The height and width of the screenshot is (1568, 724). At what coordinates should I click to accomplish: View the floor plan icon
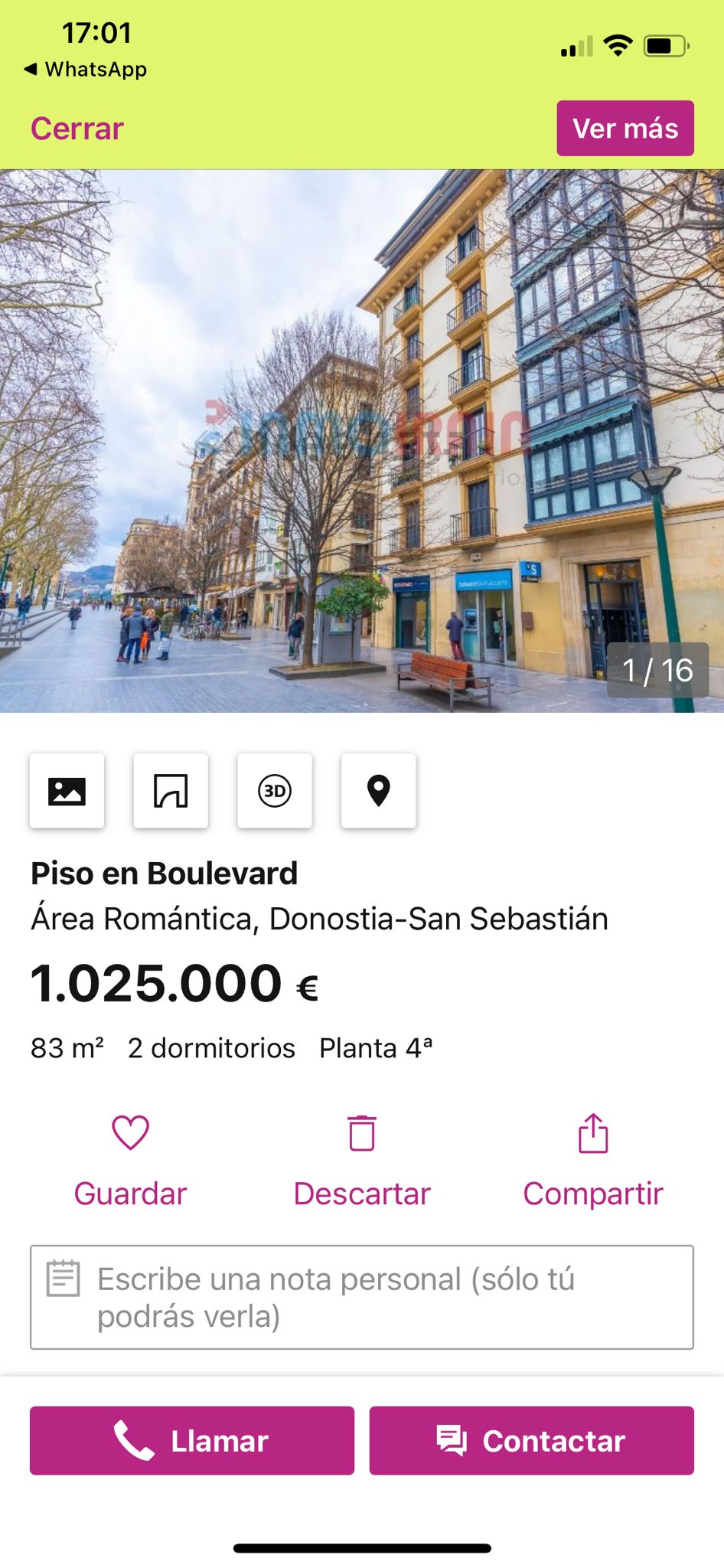[x=171, y=791]
